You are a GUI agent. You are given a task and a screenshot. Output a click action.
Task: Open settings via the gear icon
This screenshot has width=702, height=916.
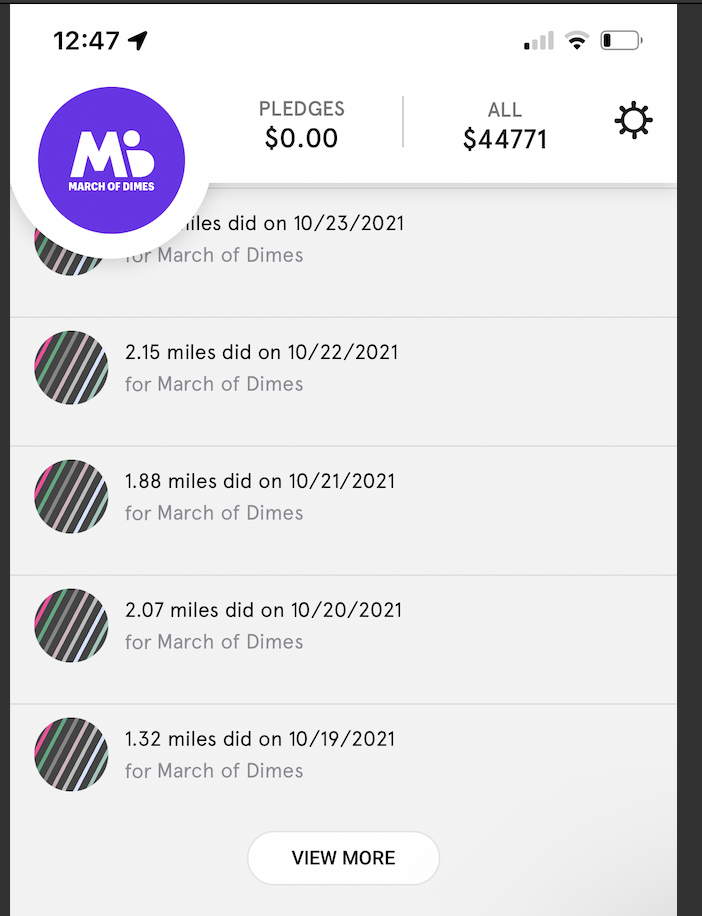pyautogui.click(x=633, y=122)
